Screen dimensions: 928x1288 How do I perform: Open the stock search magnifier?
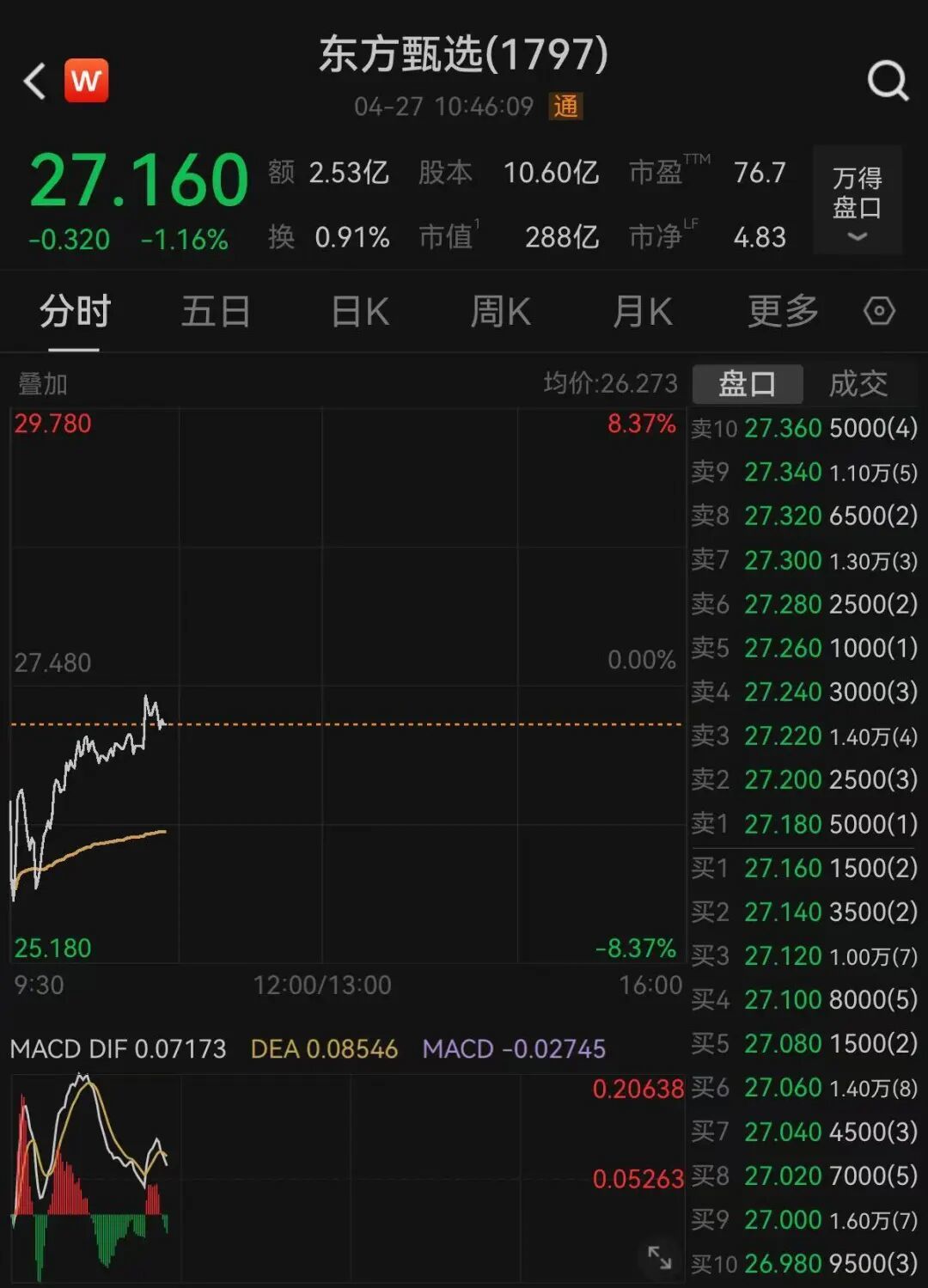(x=888, y=82)
